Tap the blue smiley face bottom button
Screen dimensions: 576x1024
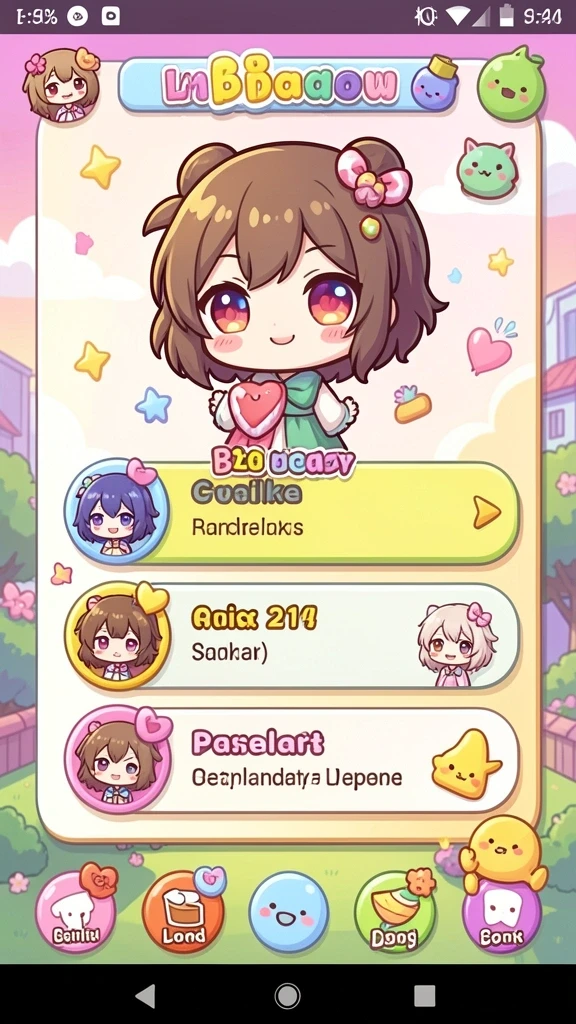tap(288, 912)
